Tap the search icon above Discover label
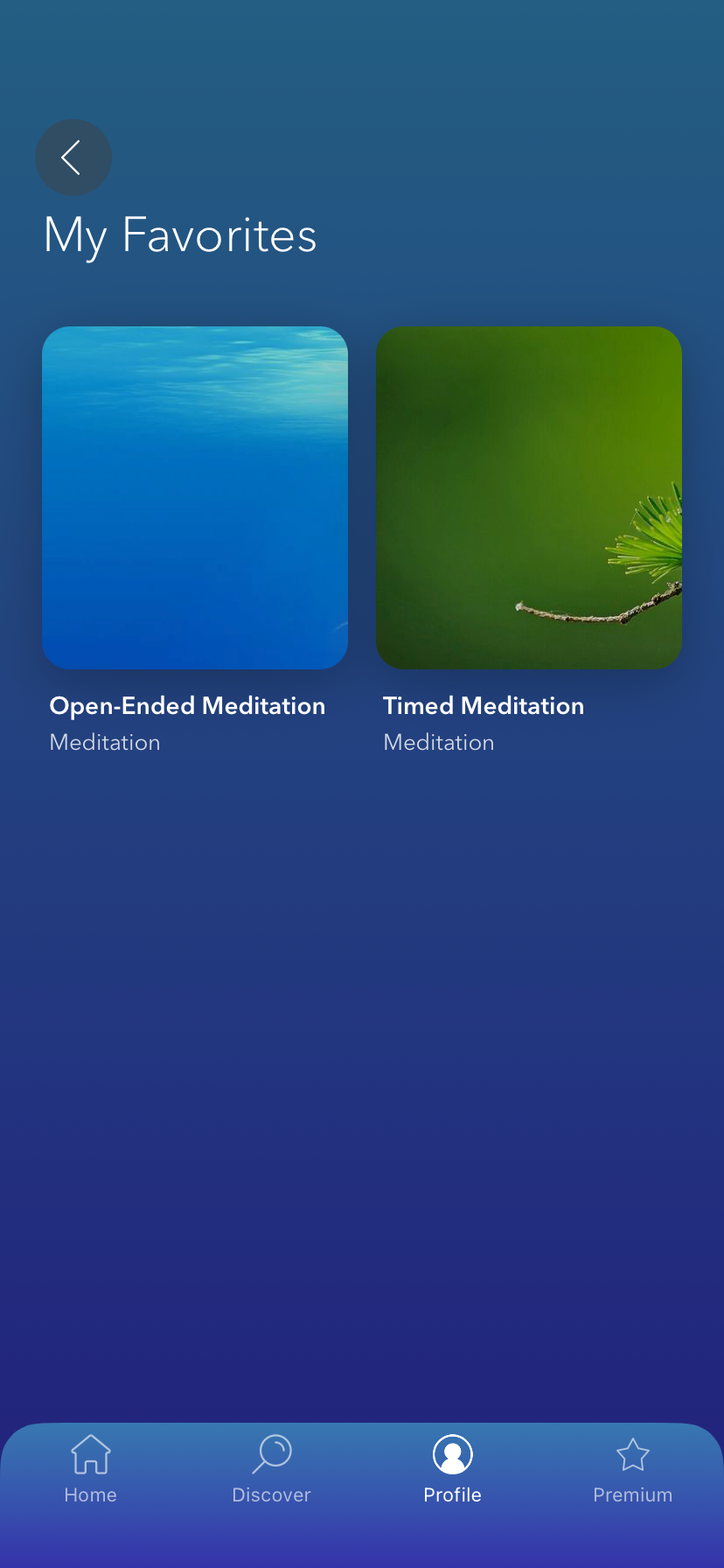 [x=271, y=1452]
